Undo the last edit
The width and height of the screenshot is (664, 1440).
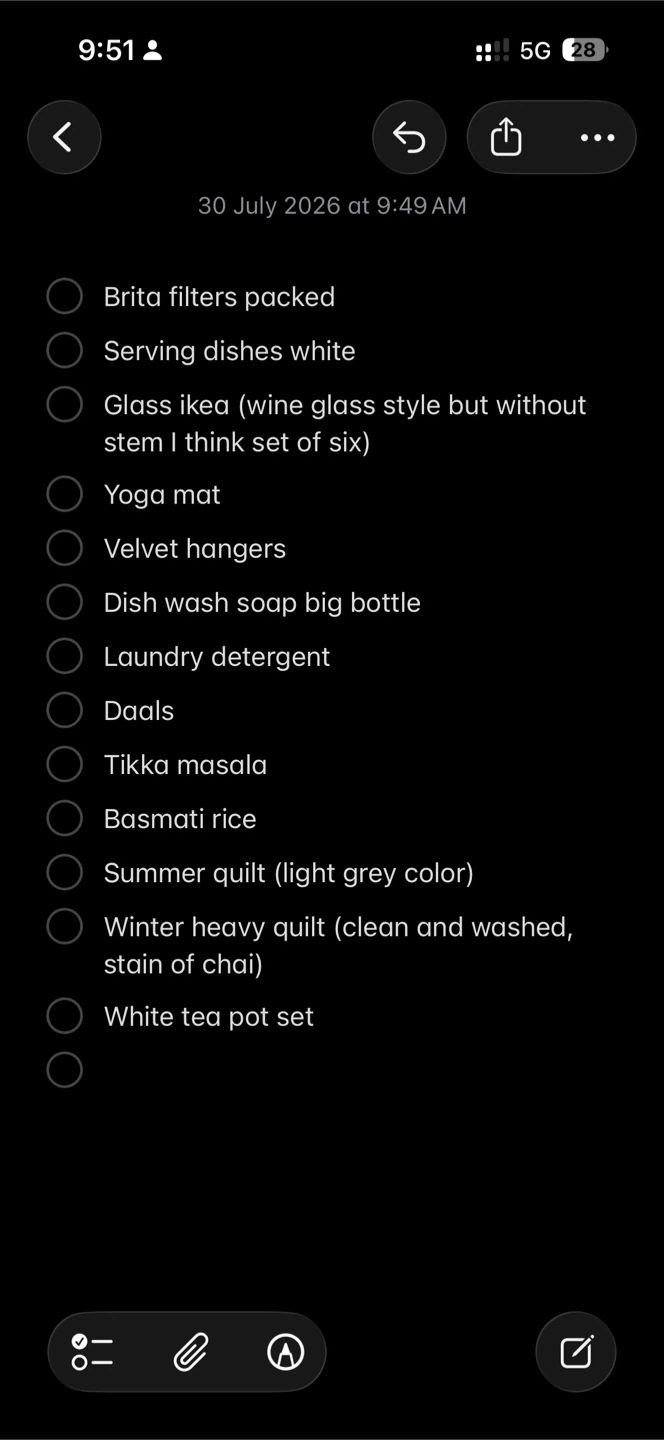pos(409,137)
